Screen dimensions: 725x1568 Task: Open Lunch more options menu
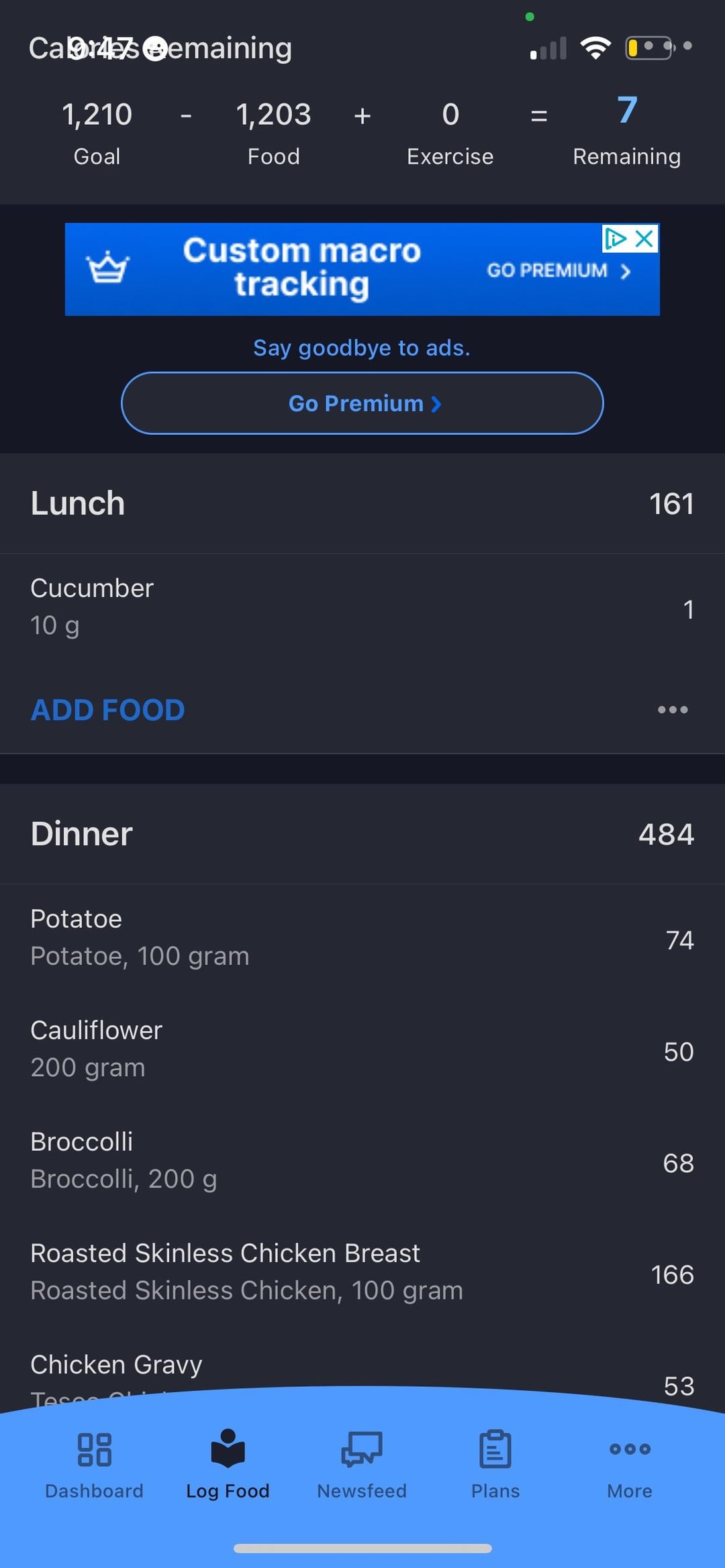click(673, 710)
